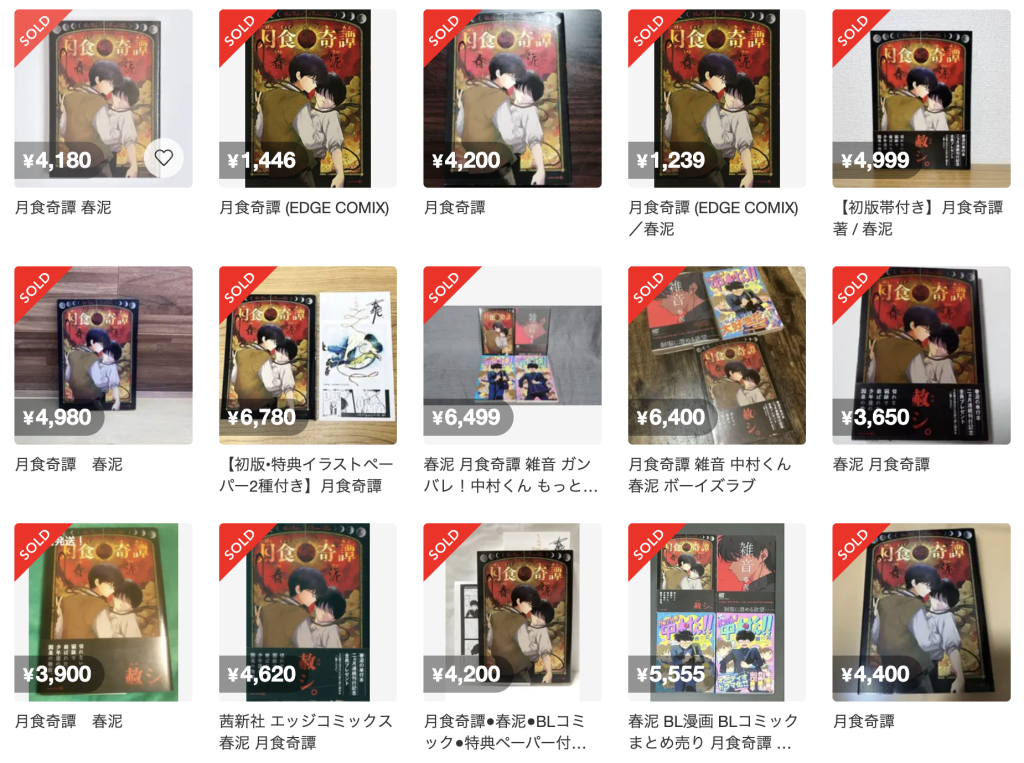View the ¥1,239 月食奇譚 (EDGE COMIX)/春泥 item
Image resolution: width=1024 pixels, height=763 pixels.
[x=716, y=98]
